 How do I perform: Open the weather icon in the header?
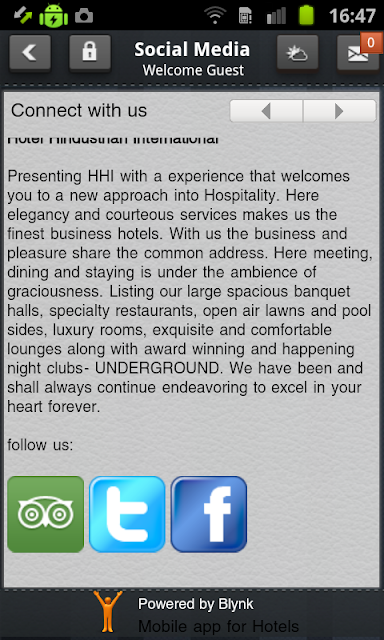click(297, 53)
